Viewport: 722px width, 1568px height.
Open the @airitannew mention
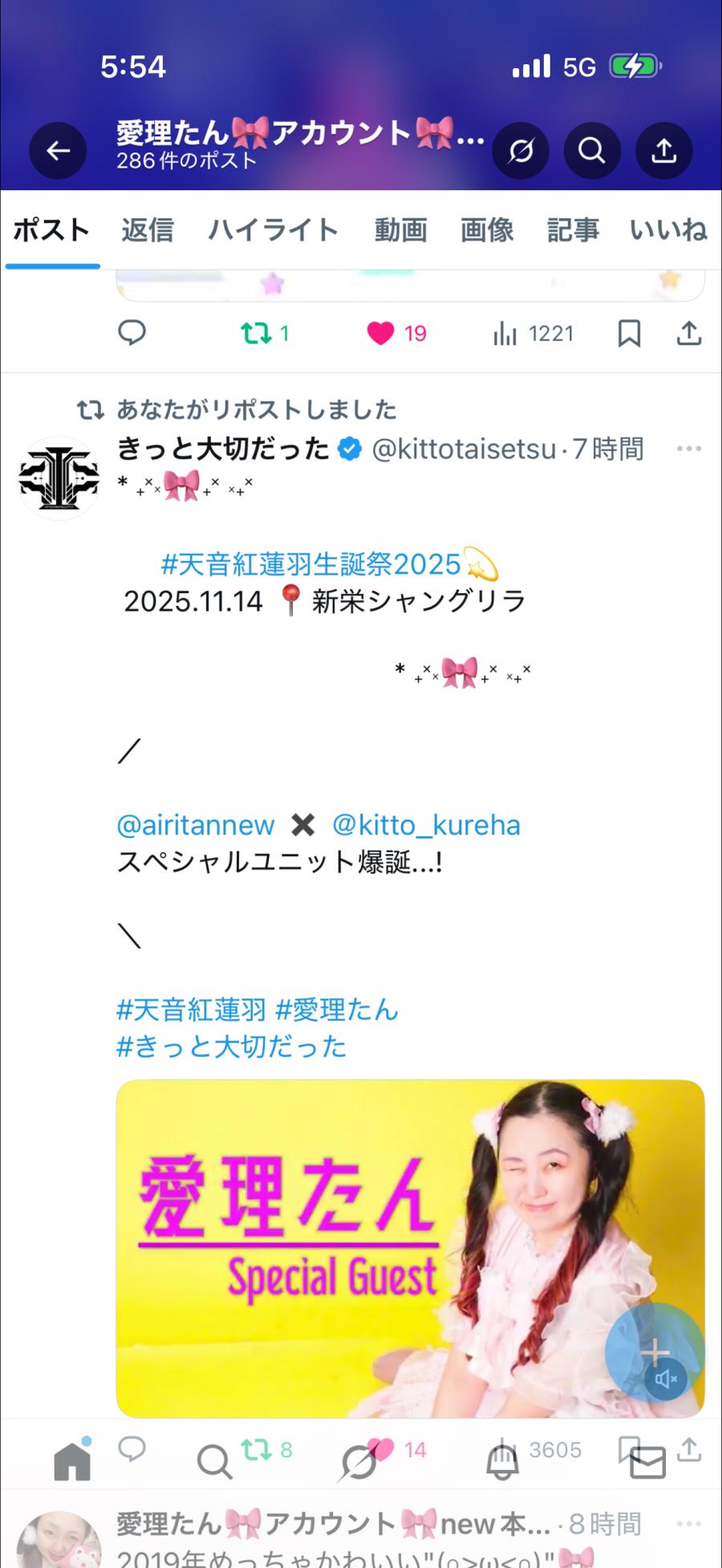(x=196, y=825)
